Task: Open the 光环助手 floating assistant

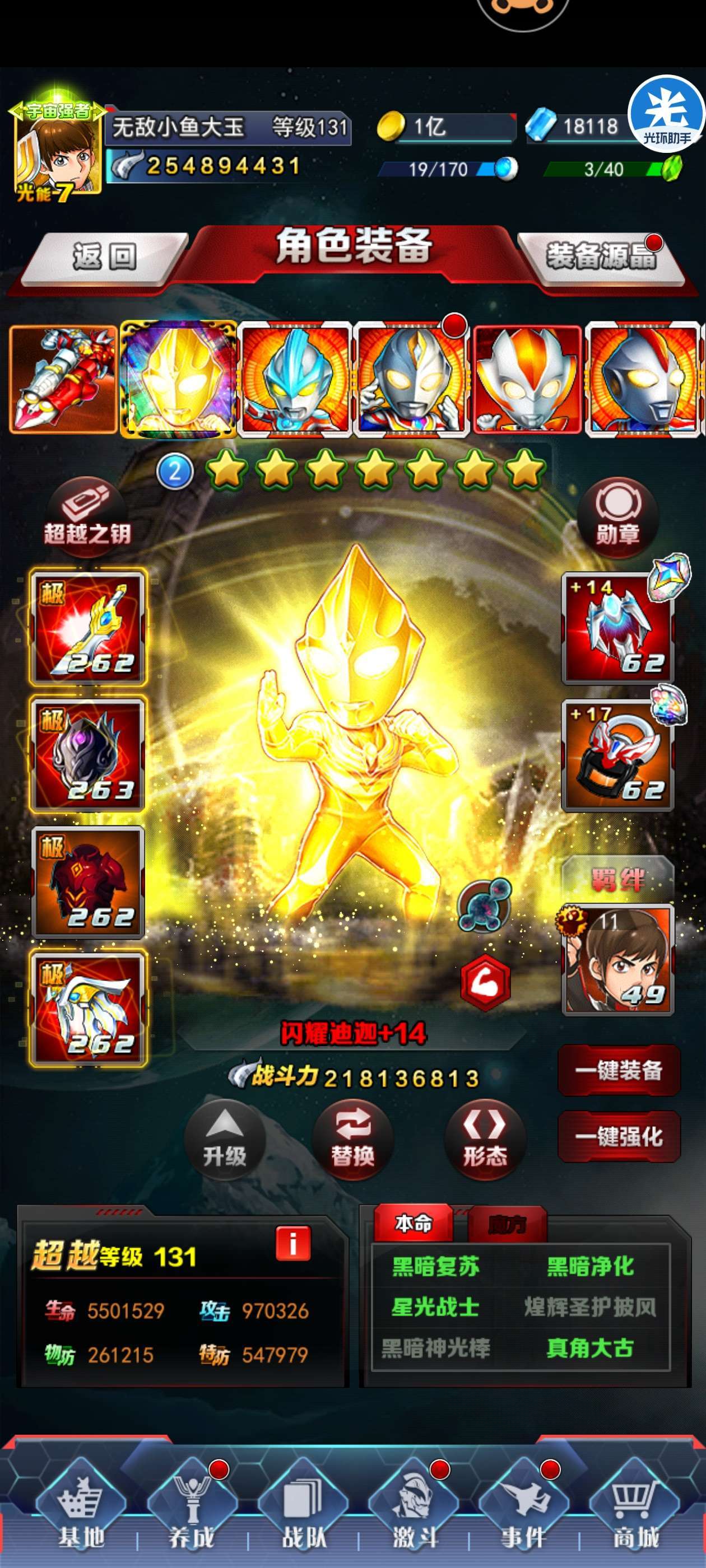Action: pyautogui.click(x=666, y=114)
